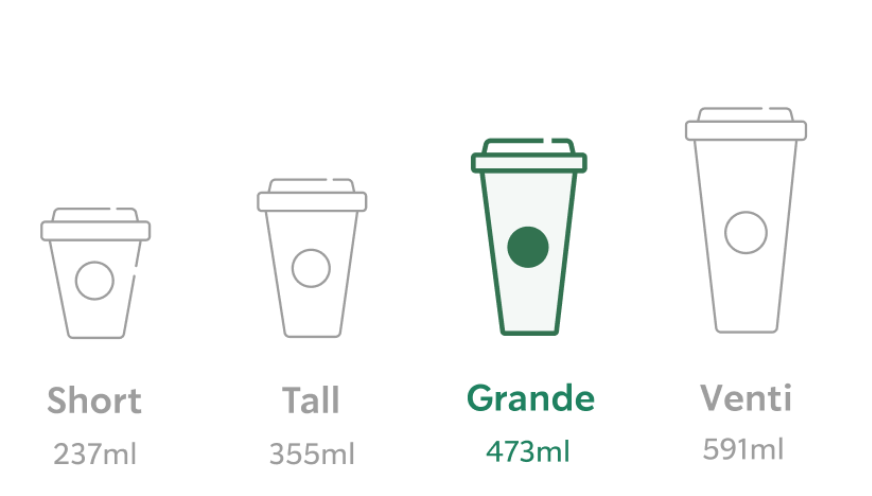Select the Short 237ml cup size
This screenshot has height=496, width=872.
(95, 275)
